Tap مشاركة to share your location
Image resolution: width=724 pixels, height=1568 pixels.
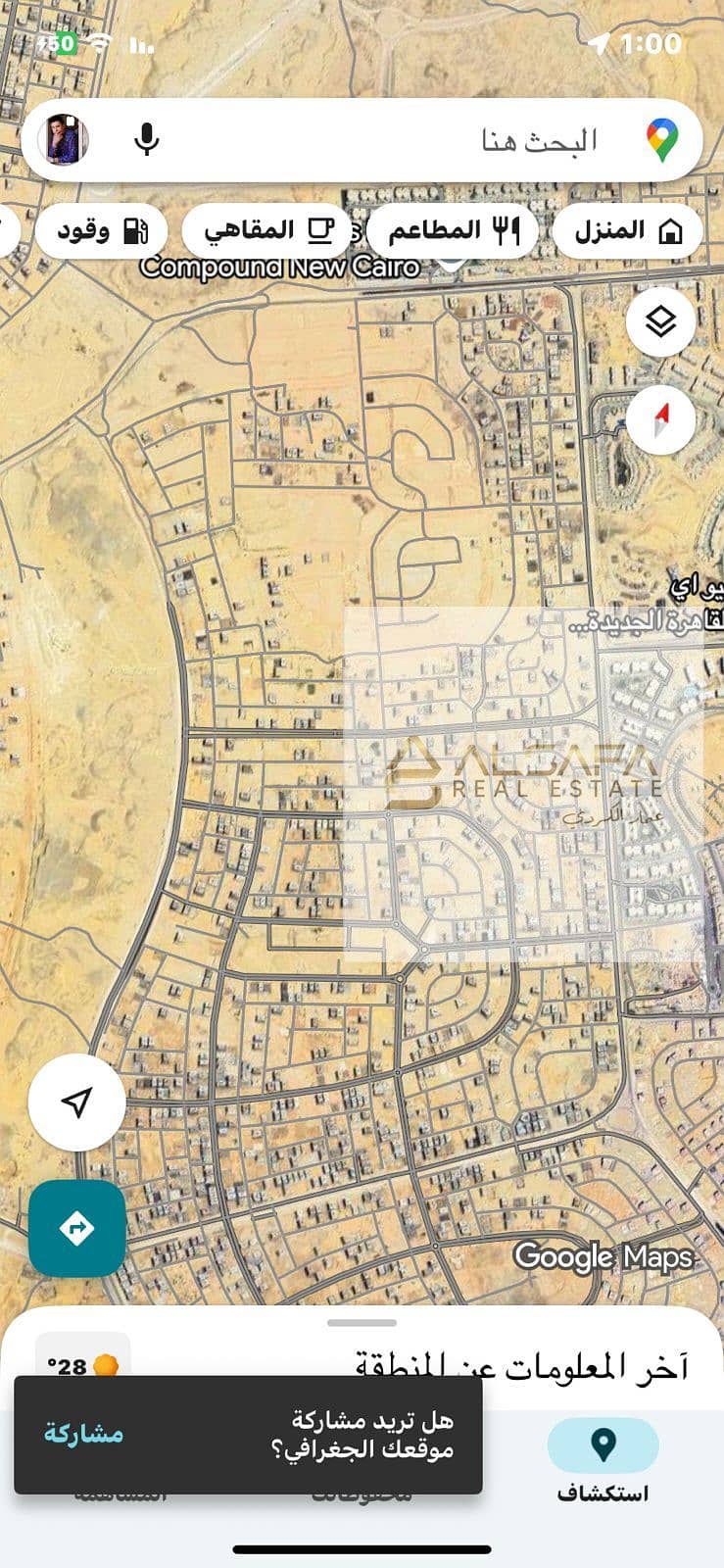[84, 1434]
